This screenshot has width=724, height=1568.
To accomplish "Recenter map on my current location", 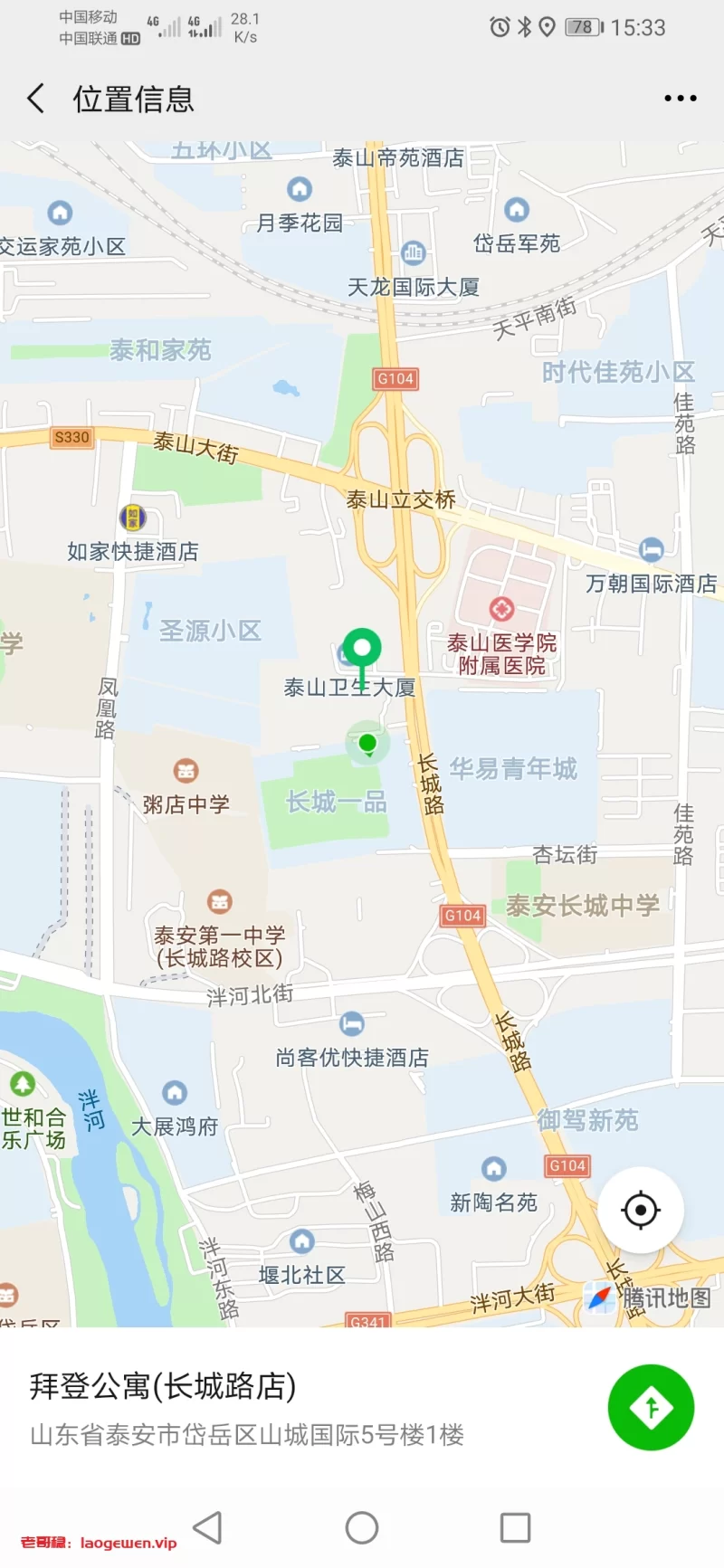I will pyautogui.click(x=641, y=1210).
